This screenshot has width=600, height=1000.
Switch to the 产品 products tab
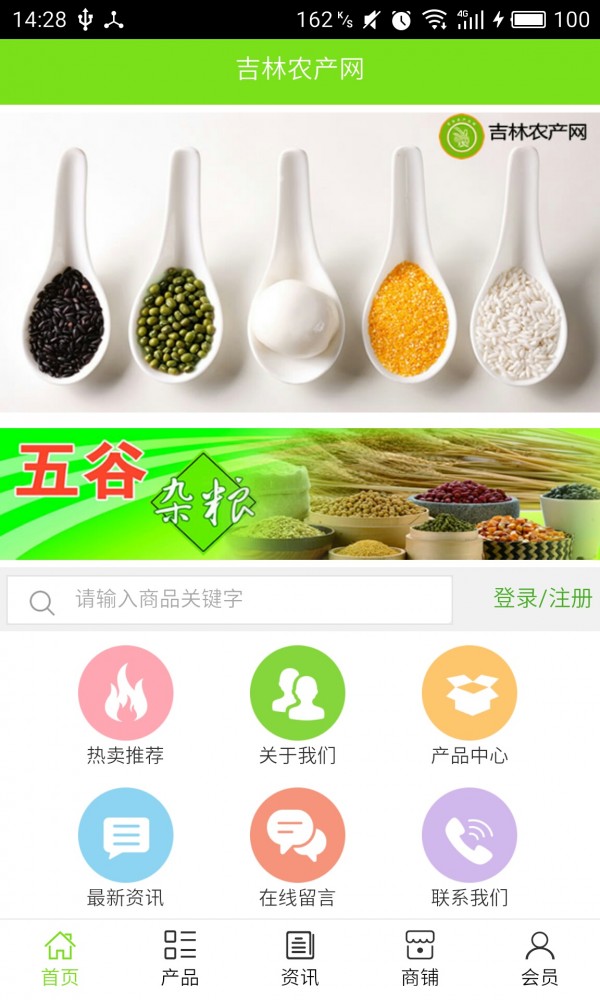180,958
